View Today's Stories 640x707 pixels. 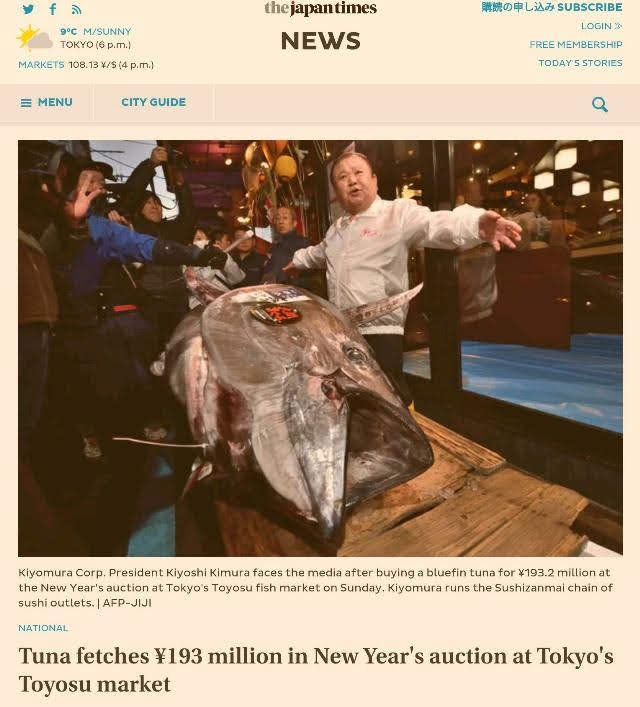(x=580, y=63)
